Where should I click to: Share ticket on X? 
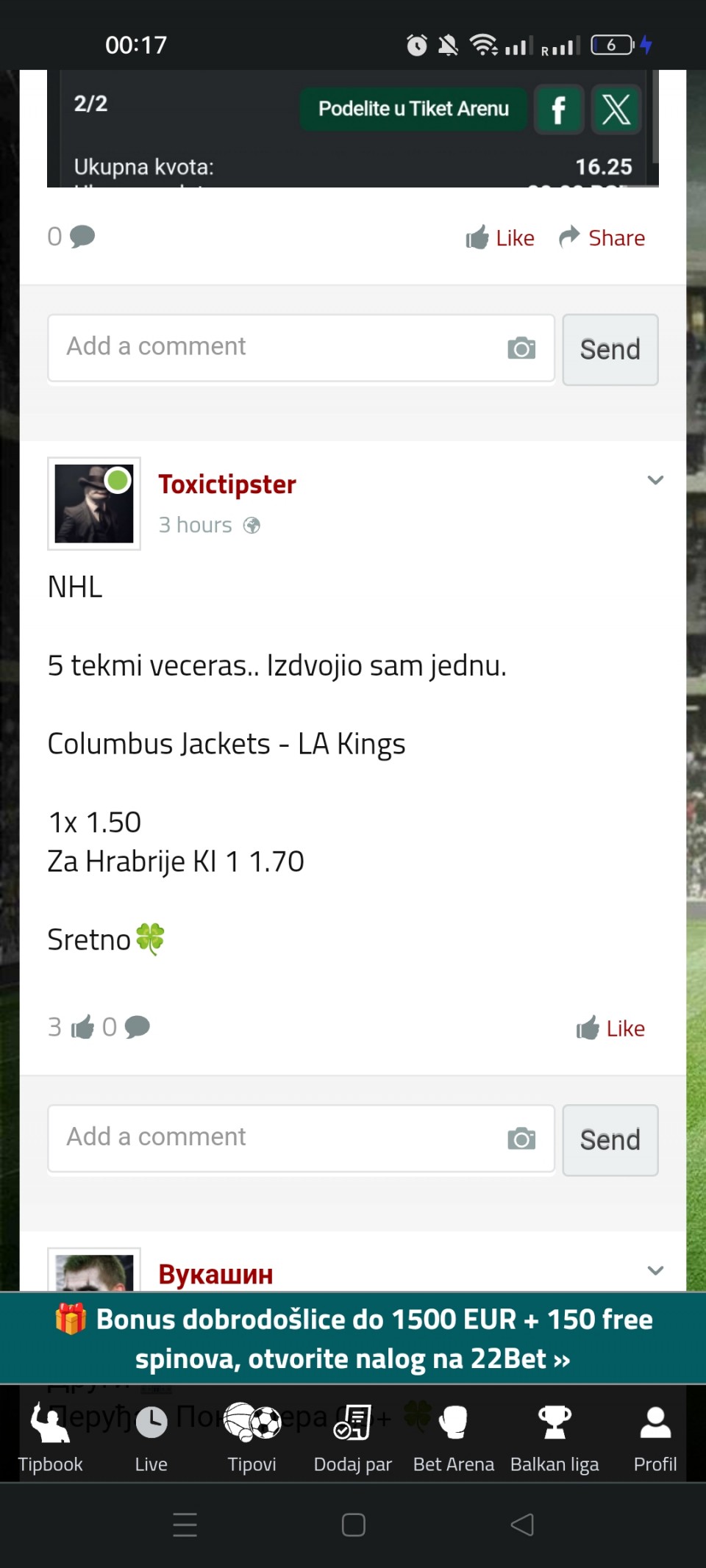click(x=616, y=110)
